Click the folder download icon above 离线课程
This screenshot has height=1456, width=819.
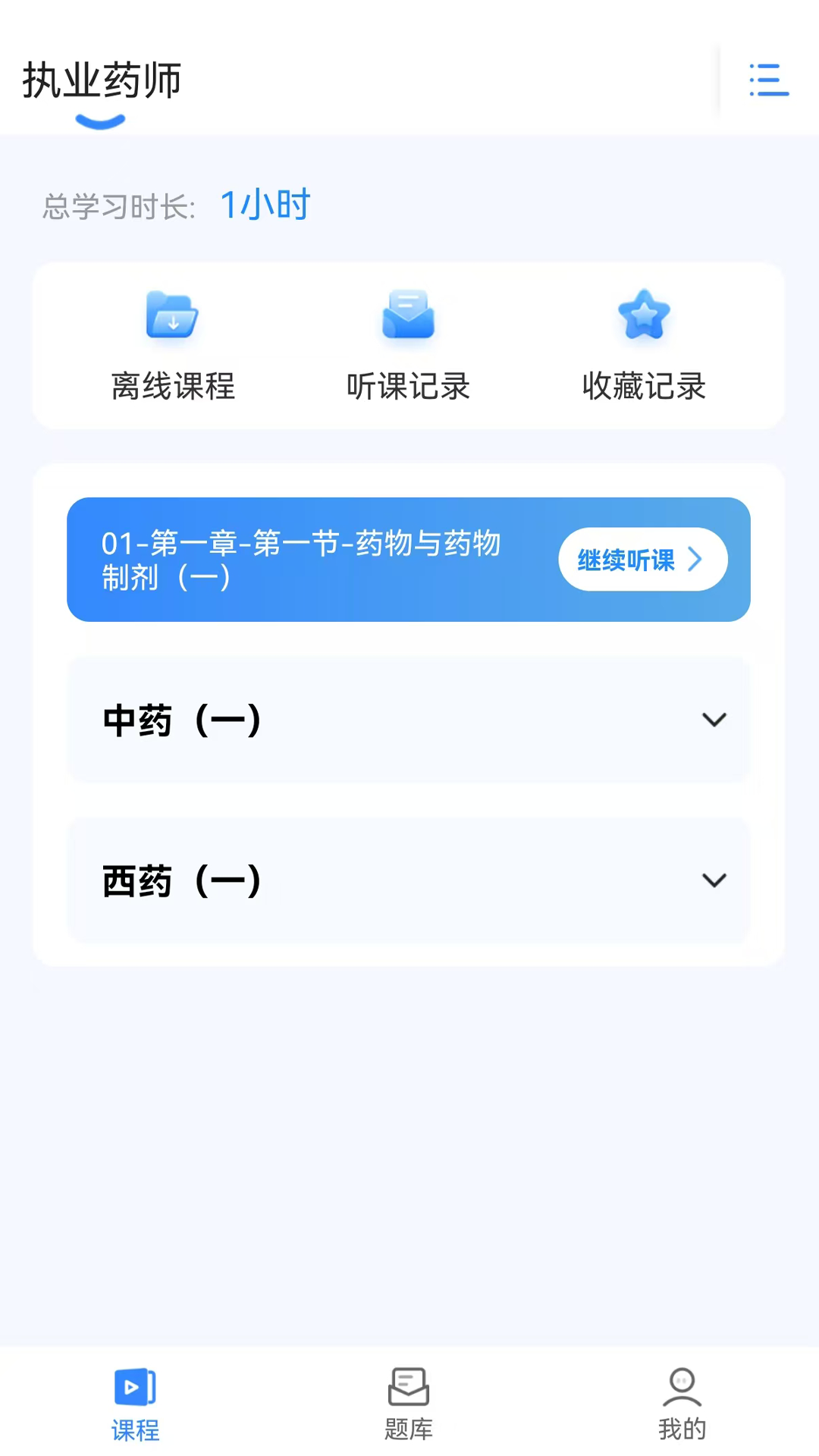click(x=171, y=315)
